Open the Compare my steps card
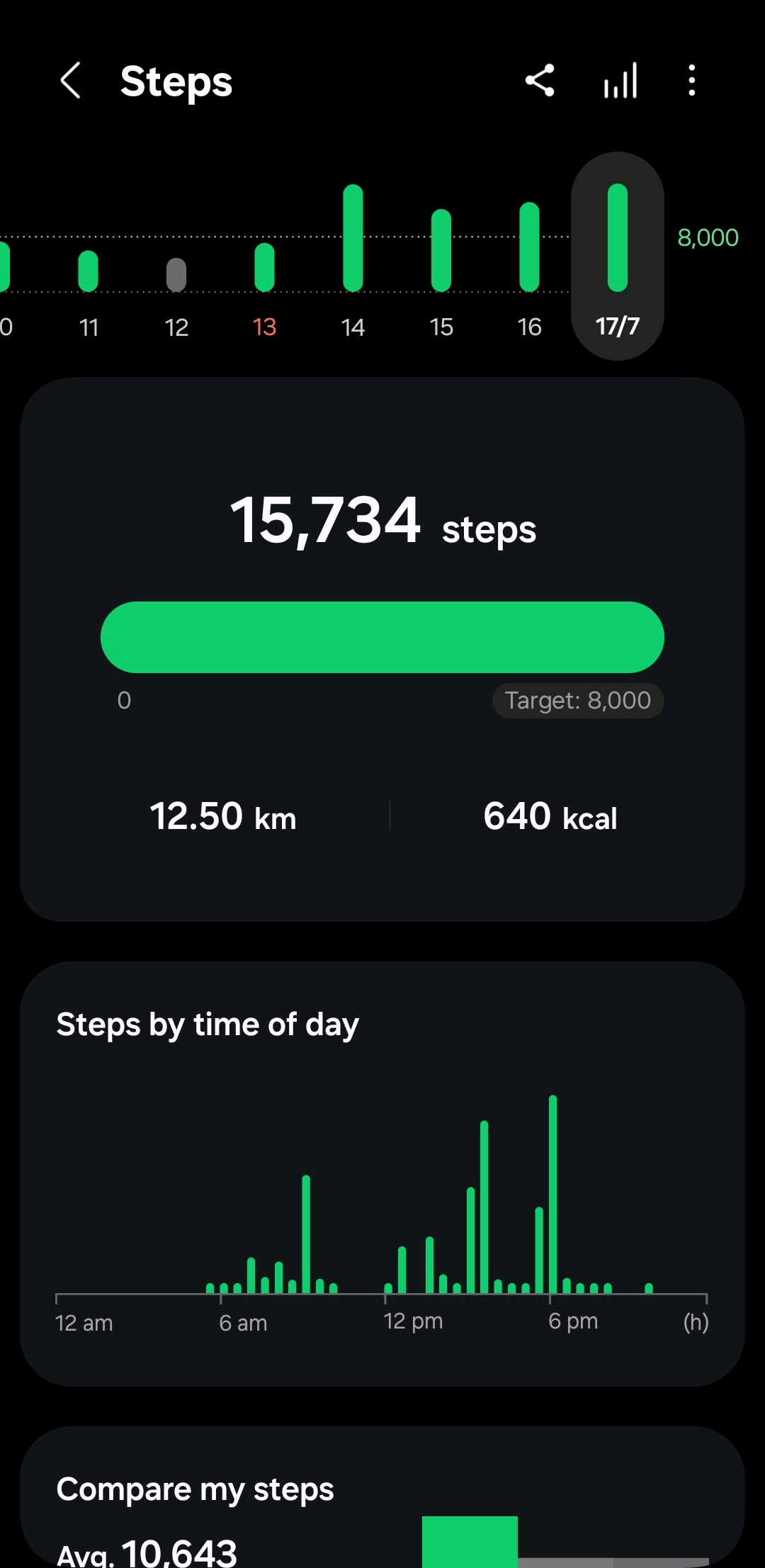Screen dimensions: 765x1568 point(382,1497)
